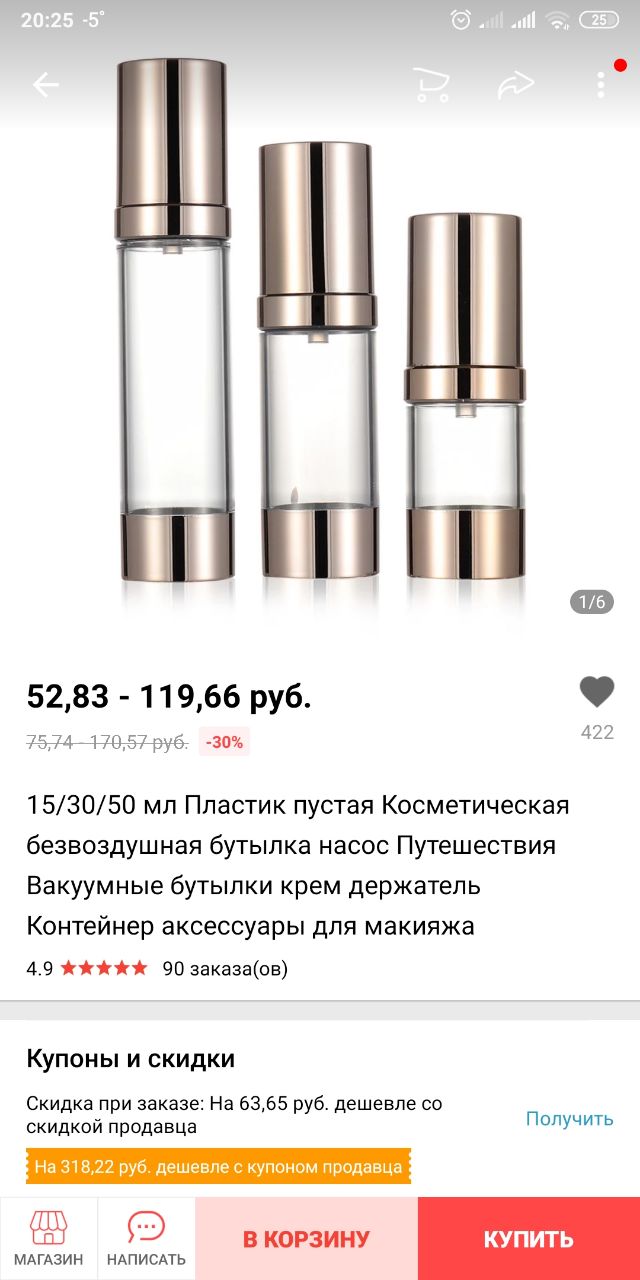Tap Получить to claim the coupon

tap(570, 1119)
